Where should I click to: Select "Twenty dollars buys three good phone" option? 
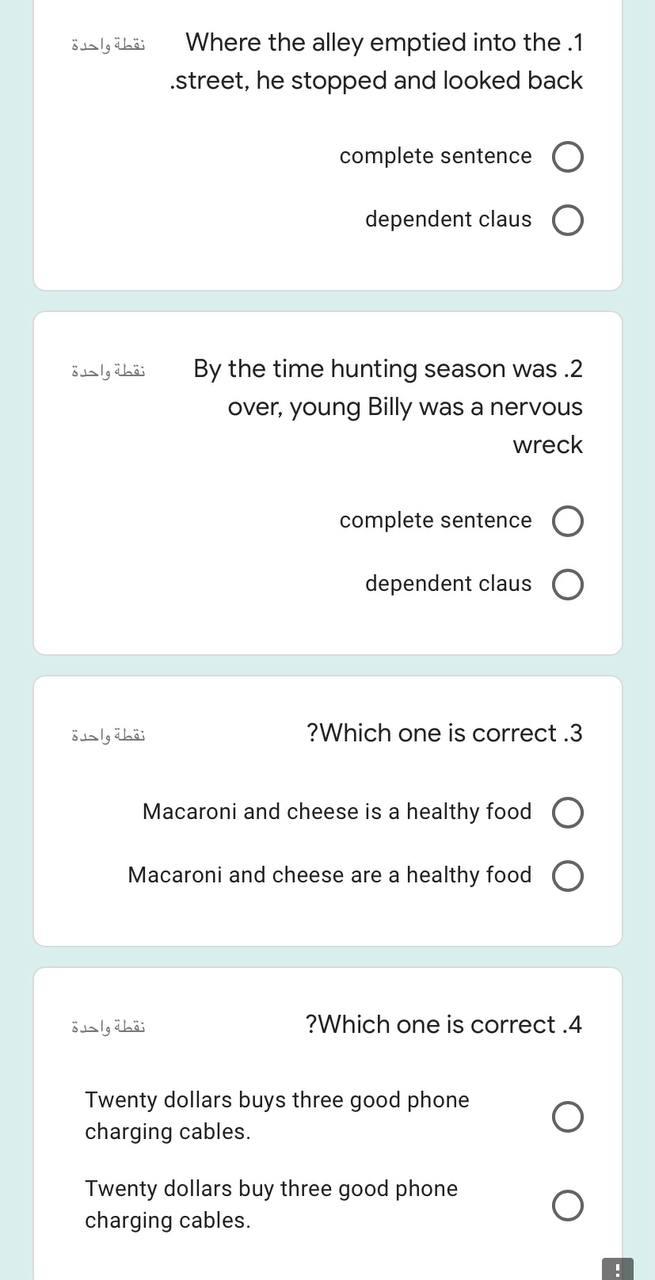click(568, 1116)
